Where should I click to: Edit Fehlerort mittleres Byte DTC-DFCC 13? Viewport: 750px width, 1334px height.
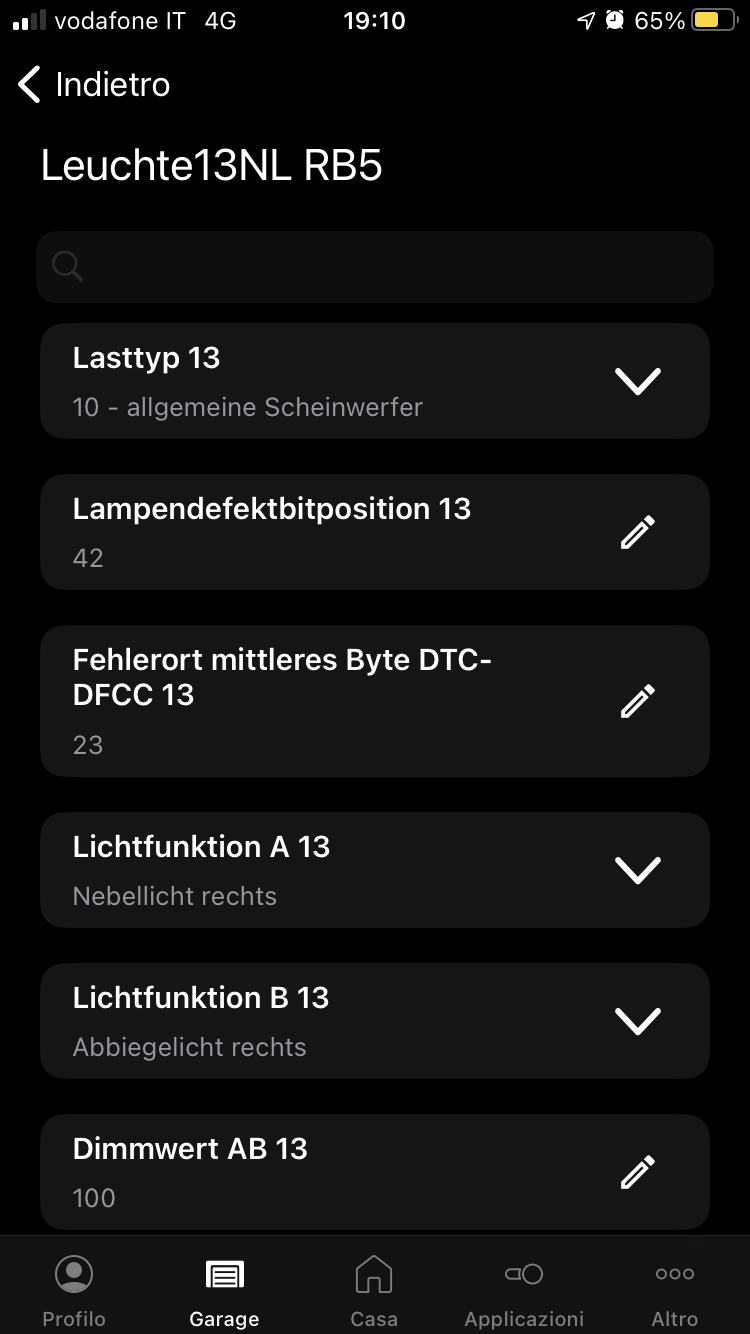637,701
